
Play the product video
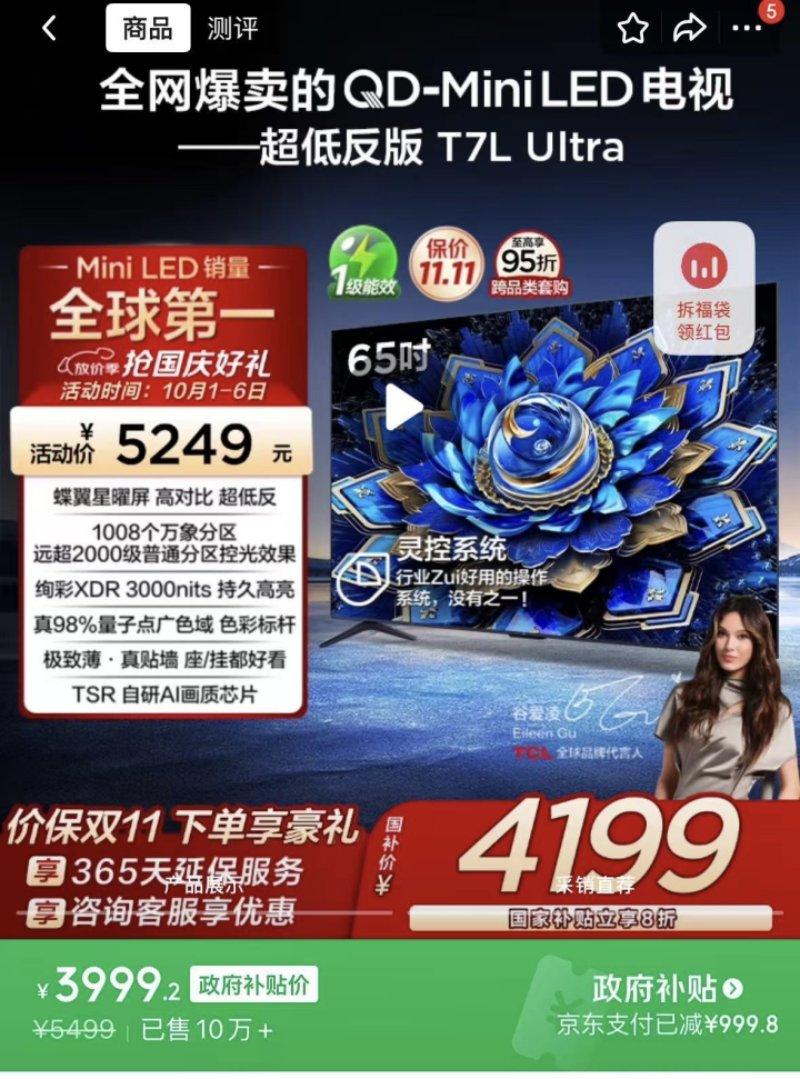coord(404,407)
